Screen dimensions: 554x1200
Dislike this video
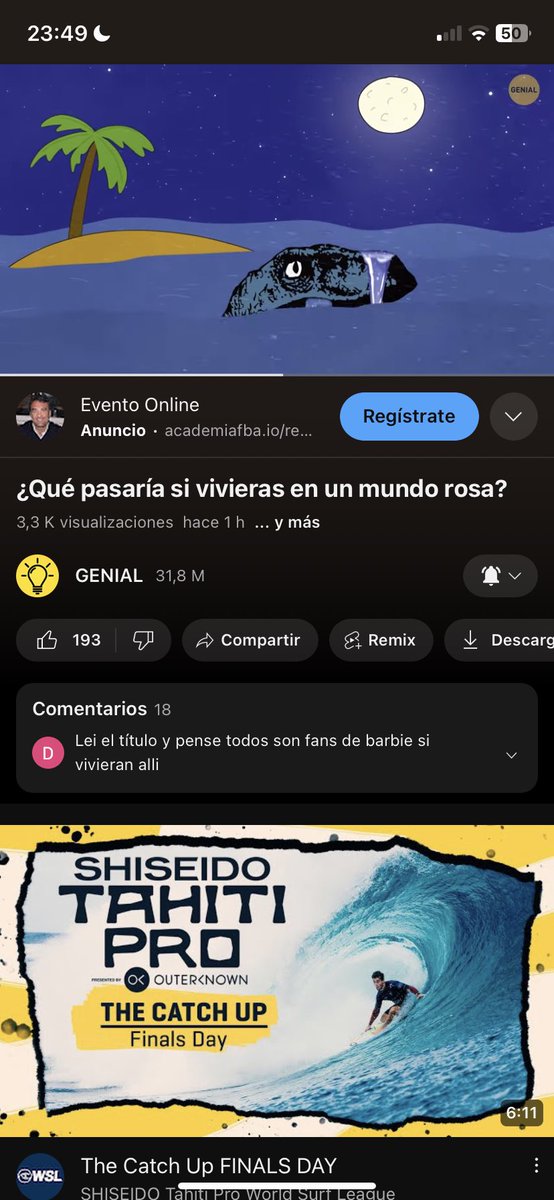coord(144,640)
